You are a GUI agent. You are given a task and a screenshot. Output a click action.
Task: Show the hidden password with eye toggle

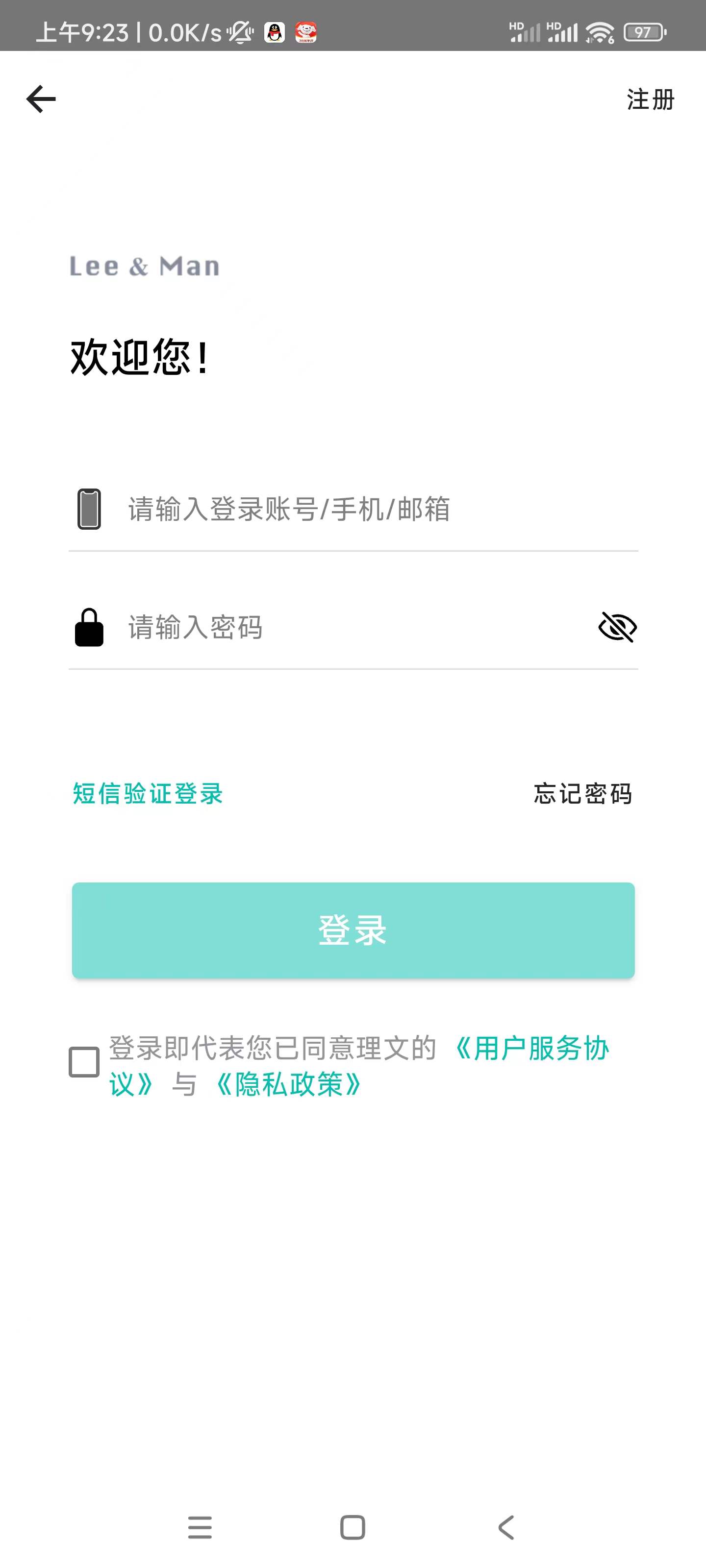point(618,627)
